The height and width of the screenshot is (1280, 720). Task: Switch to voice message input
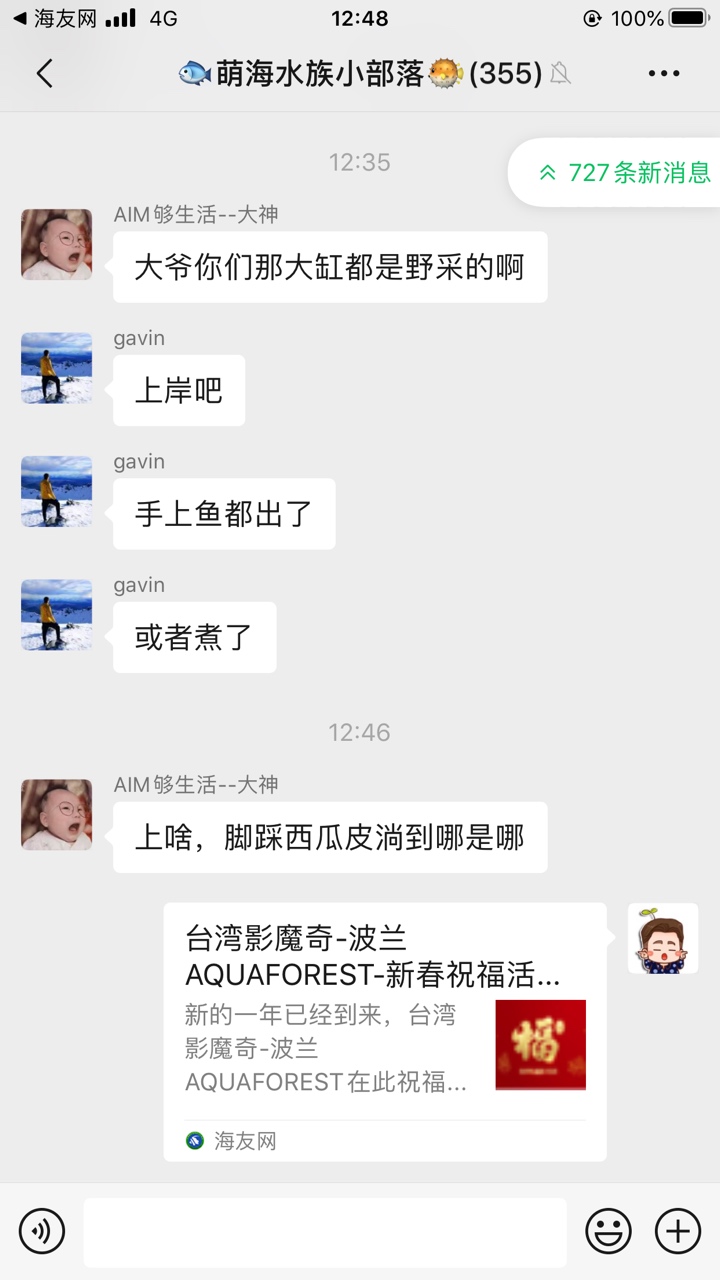point(42,1230)
